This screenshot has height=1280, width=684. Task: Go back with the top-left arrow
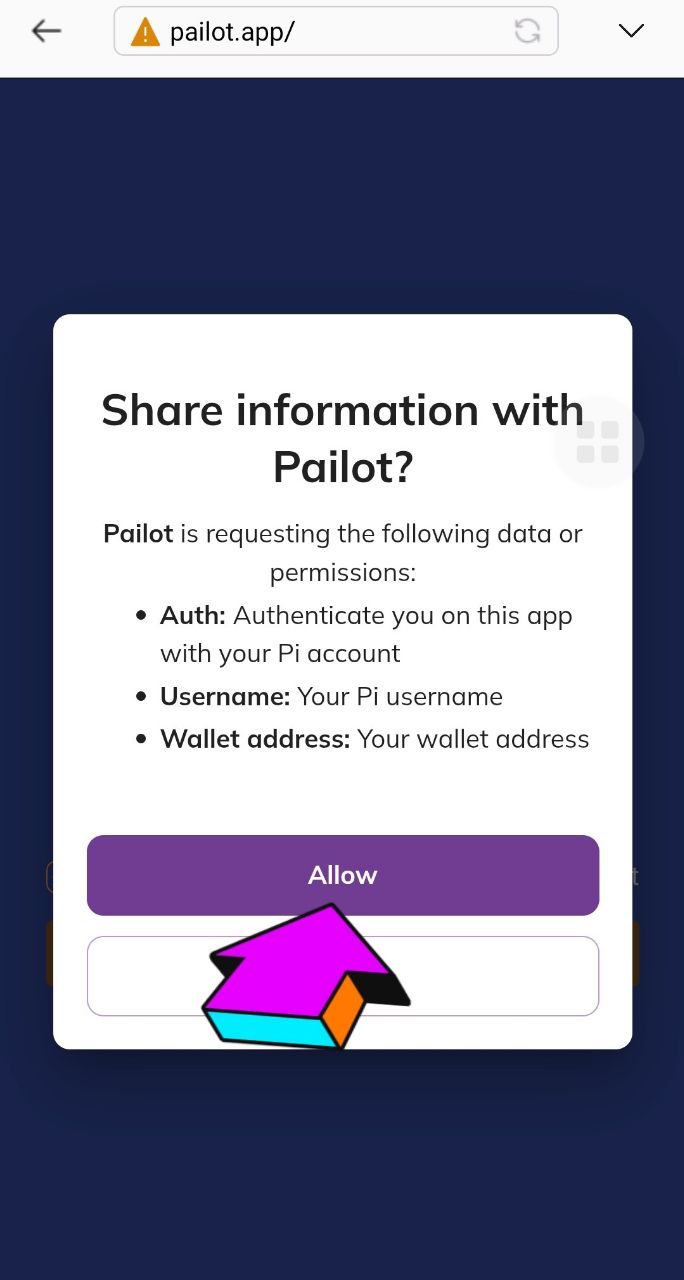tap(46, 31)
